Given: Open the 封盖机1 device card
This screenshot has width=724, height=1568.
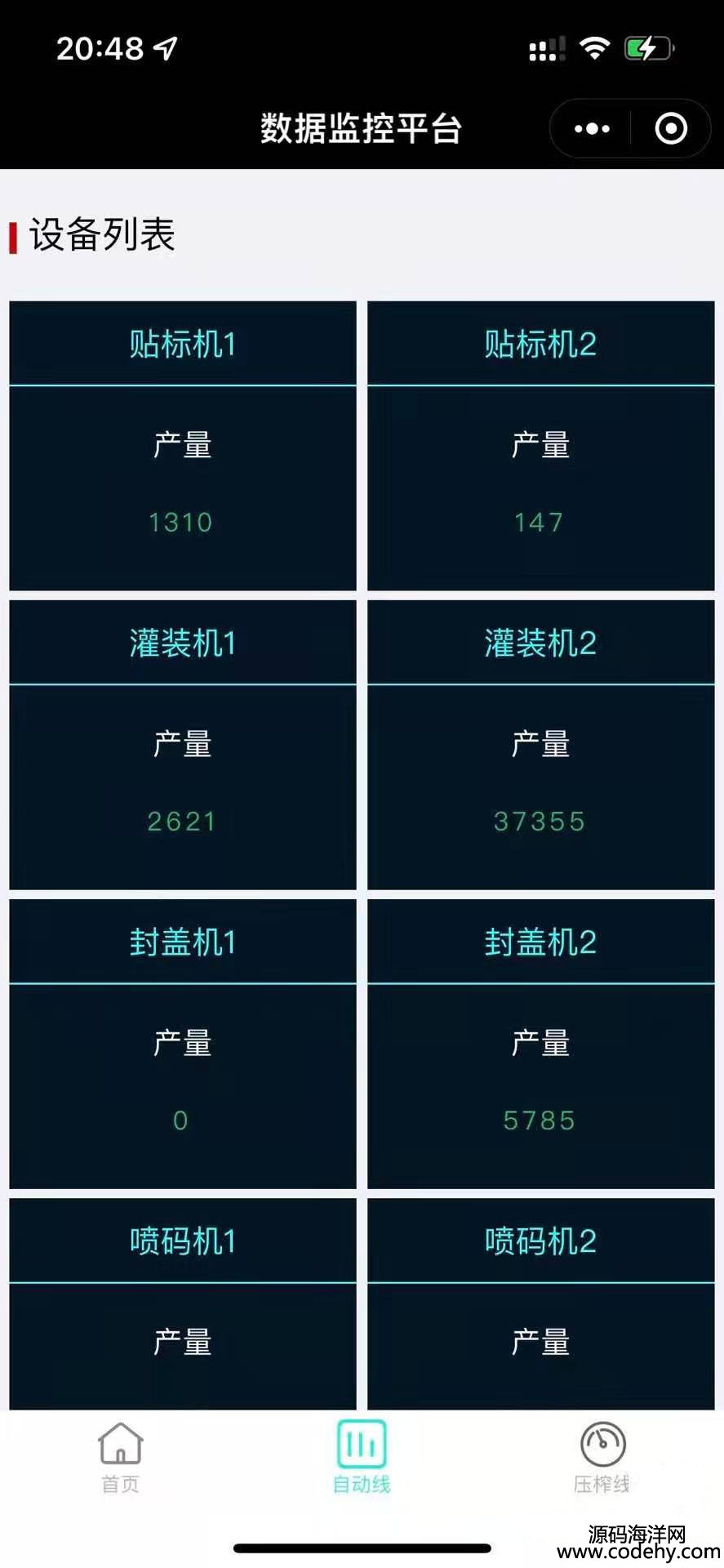Looking at the screenshot, I should pos(183,1043).
